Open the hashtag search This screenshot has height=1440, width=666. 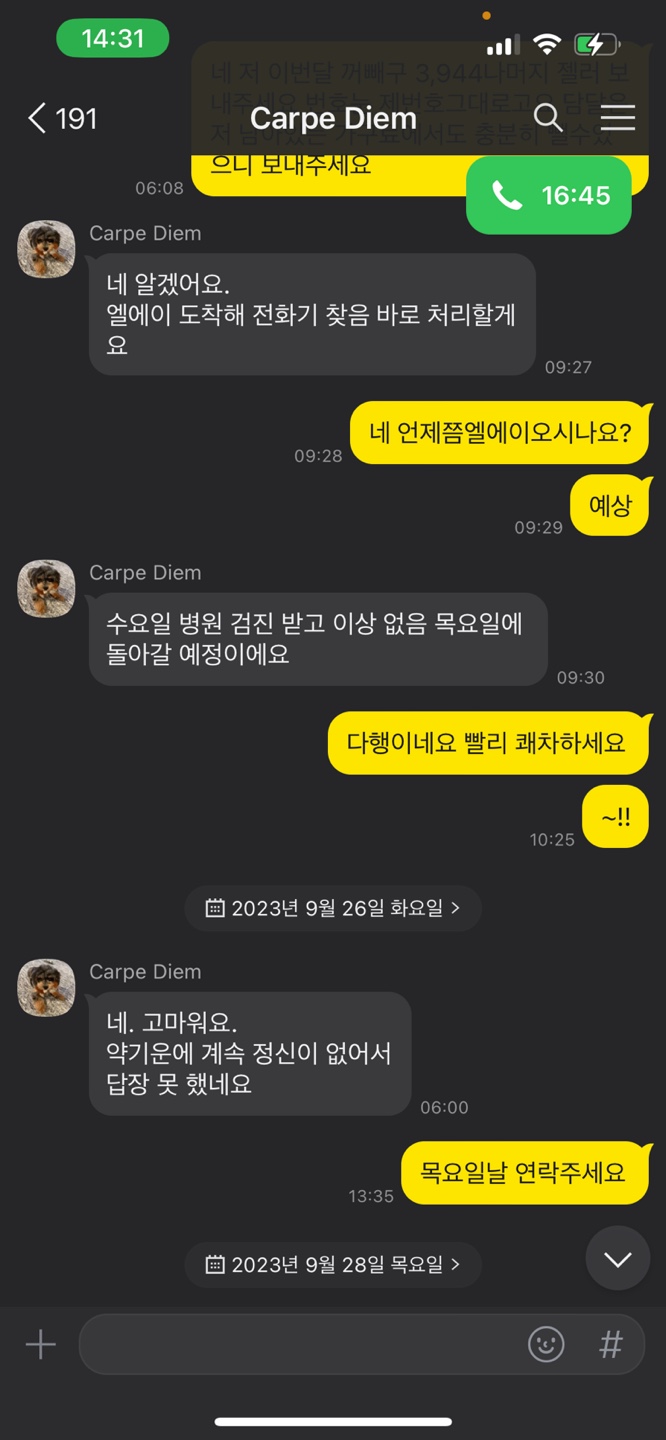point(610,1344)
